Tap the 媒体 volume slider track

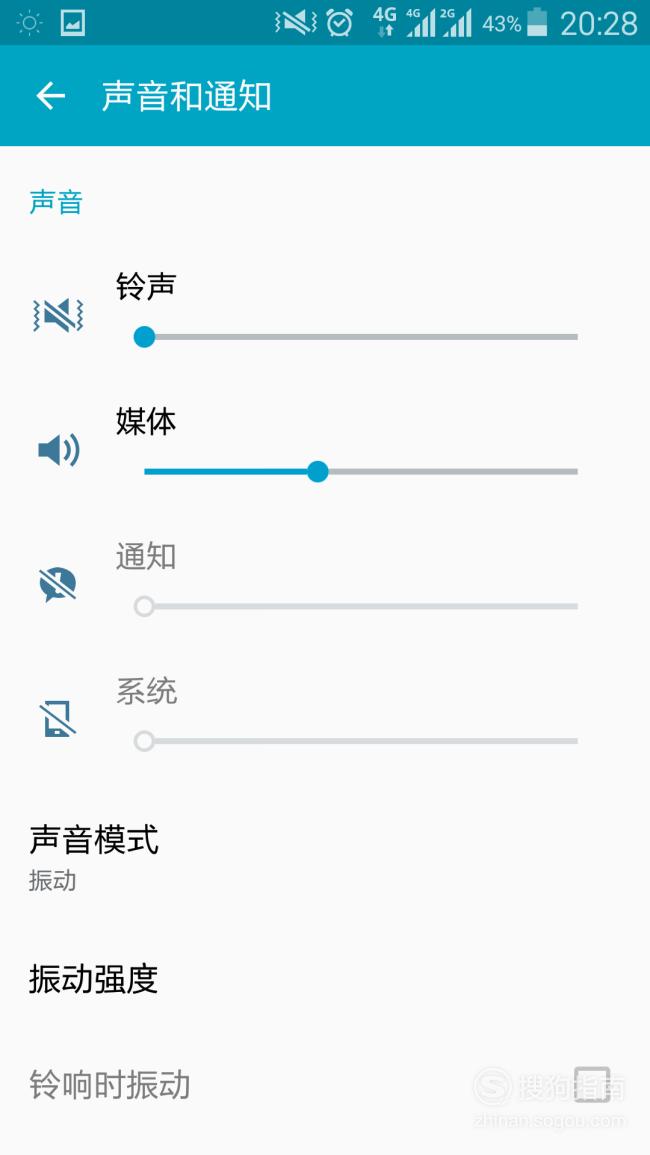pyautogui.click(x=360, y=471)
